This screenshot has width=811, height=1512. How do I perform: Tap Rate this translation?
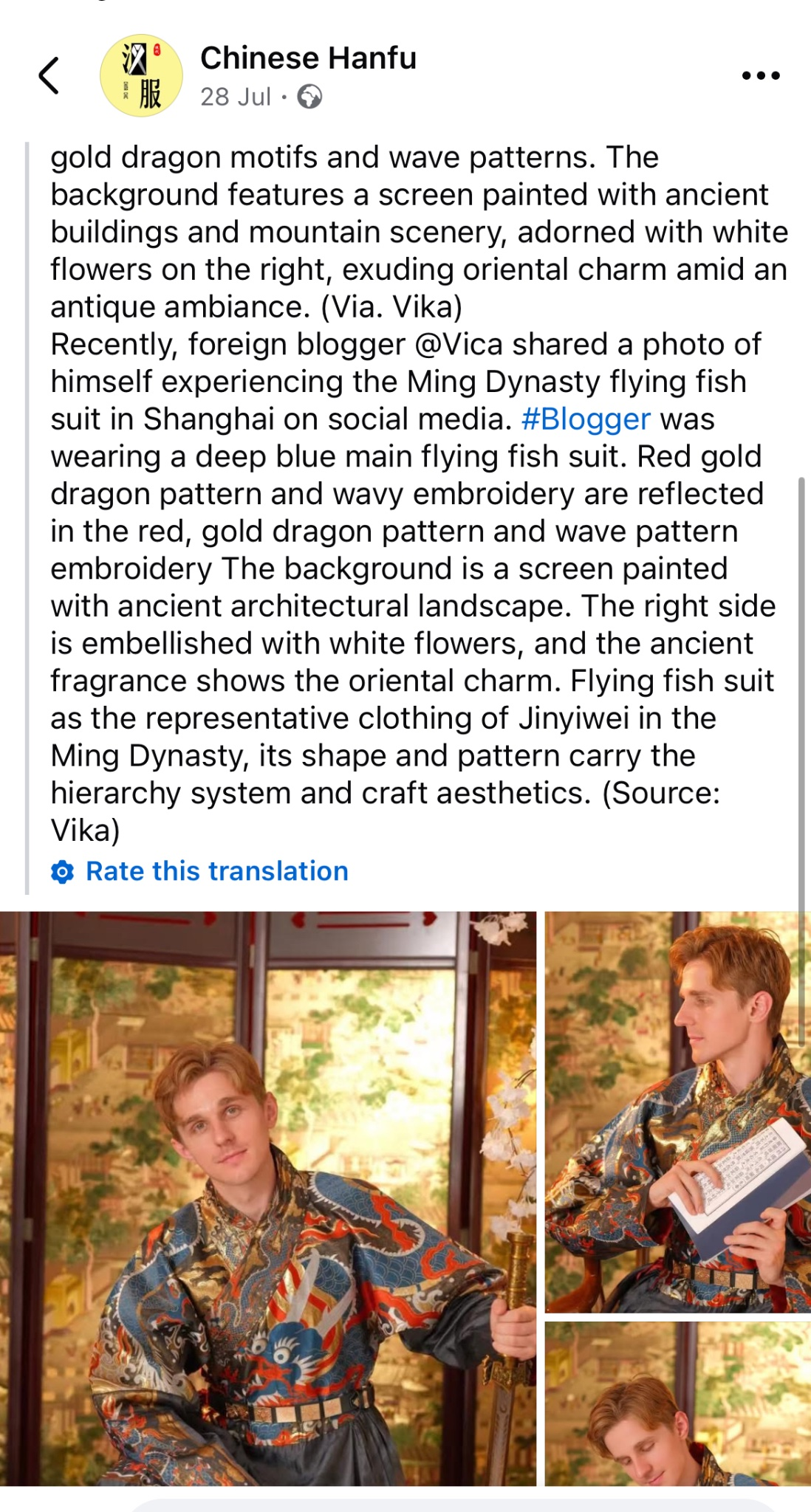[x=216, y=871]
